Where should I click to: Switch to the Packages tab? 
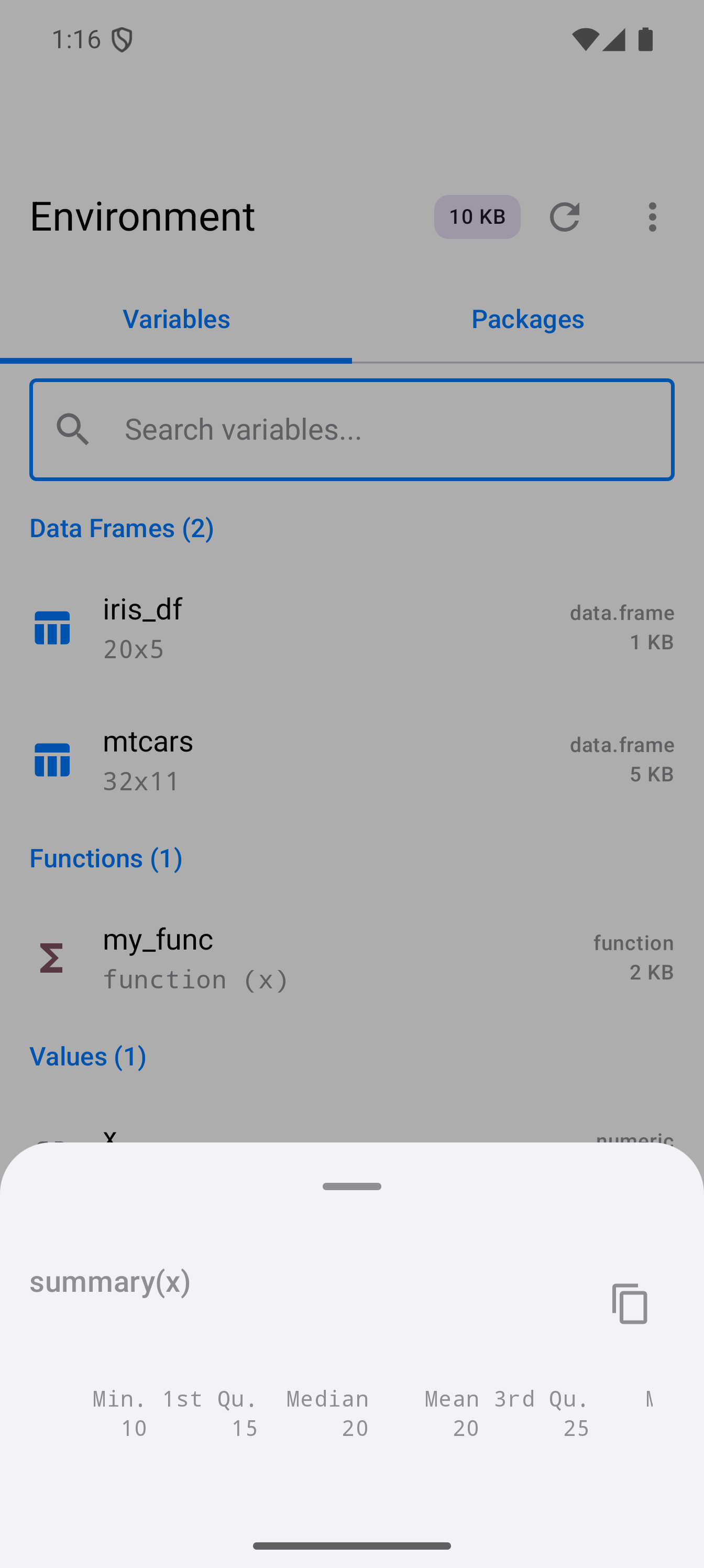tap(527, 319)
